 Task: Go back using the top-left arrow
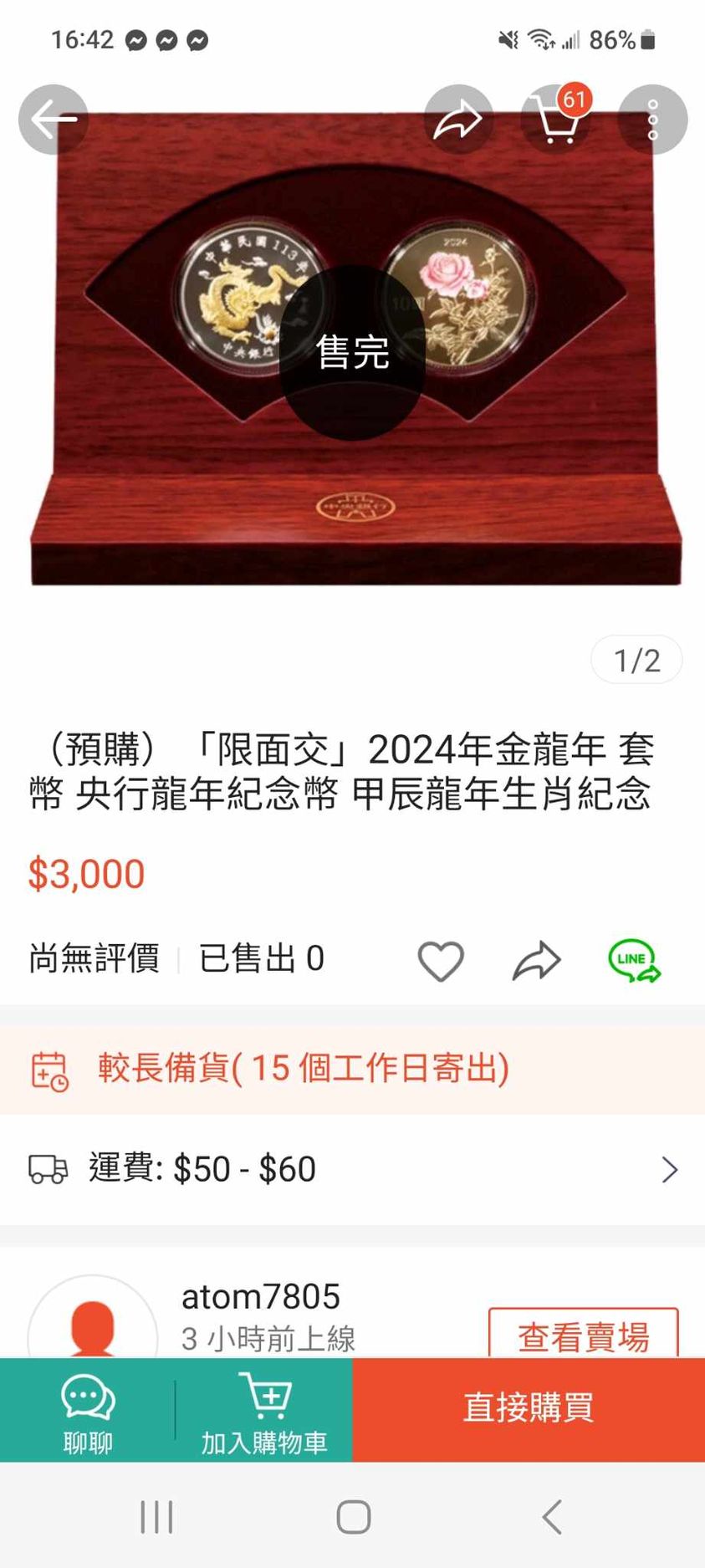[x=54, y=120]
